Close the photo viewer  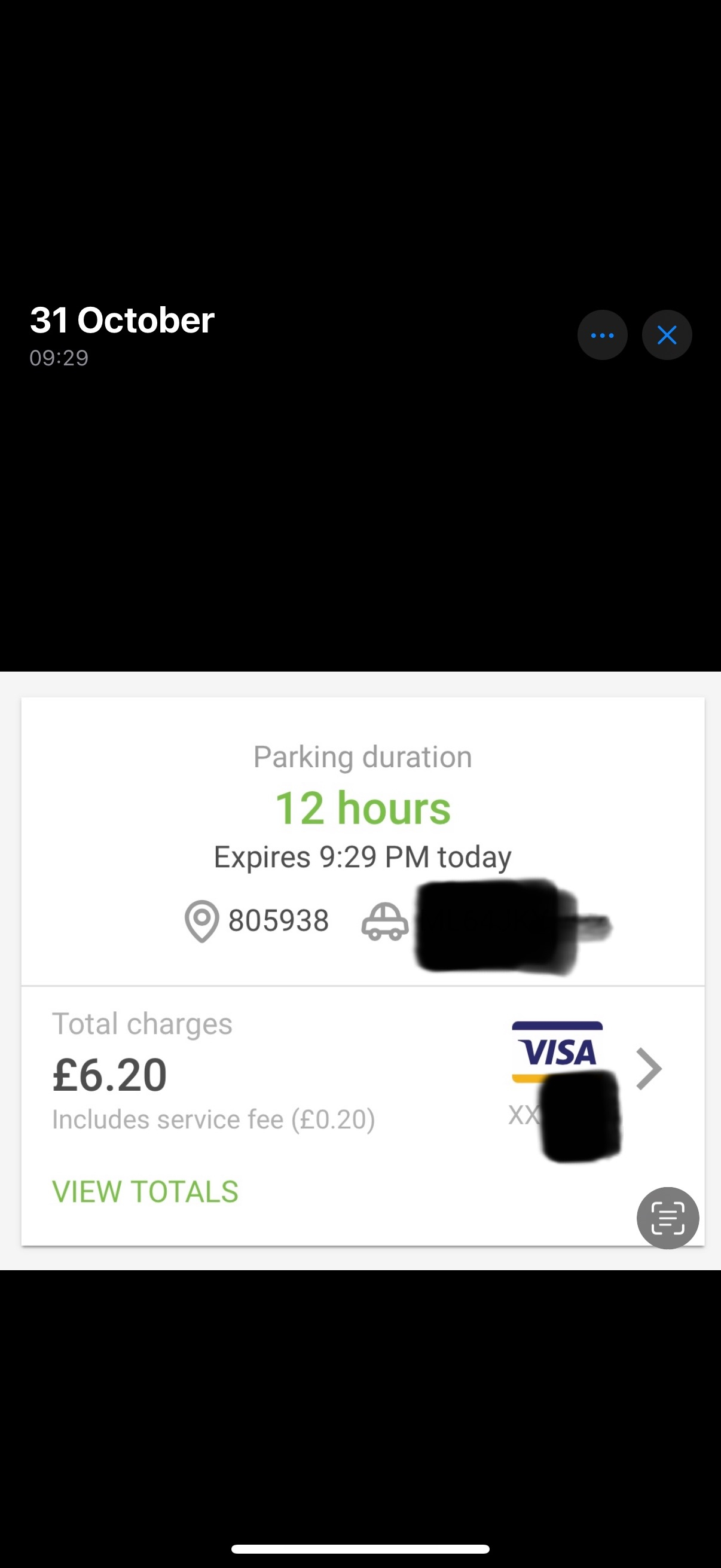pos(667,335)
